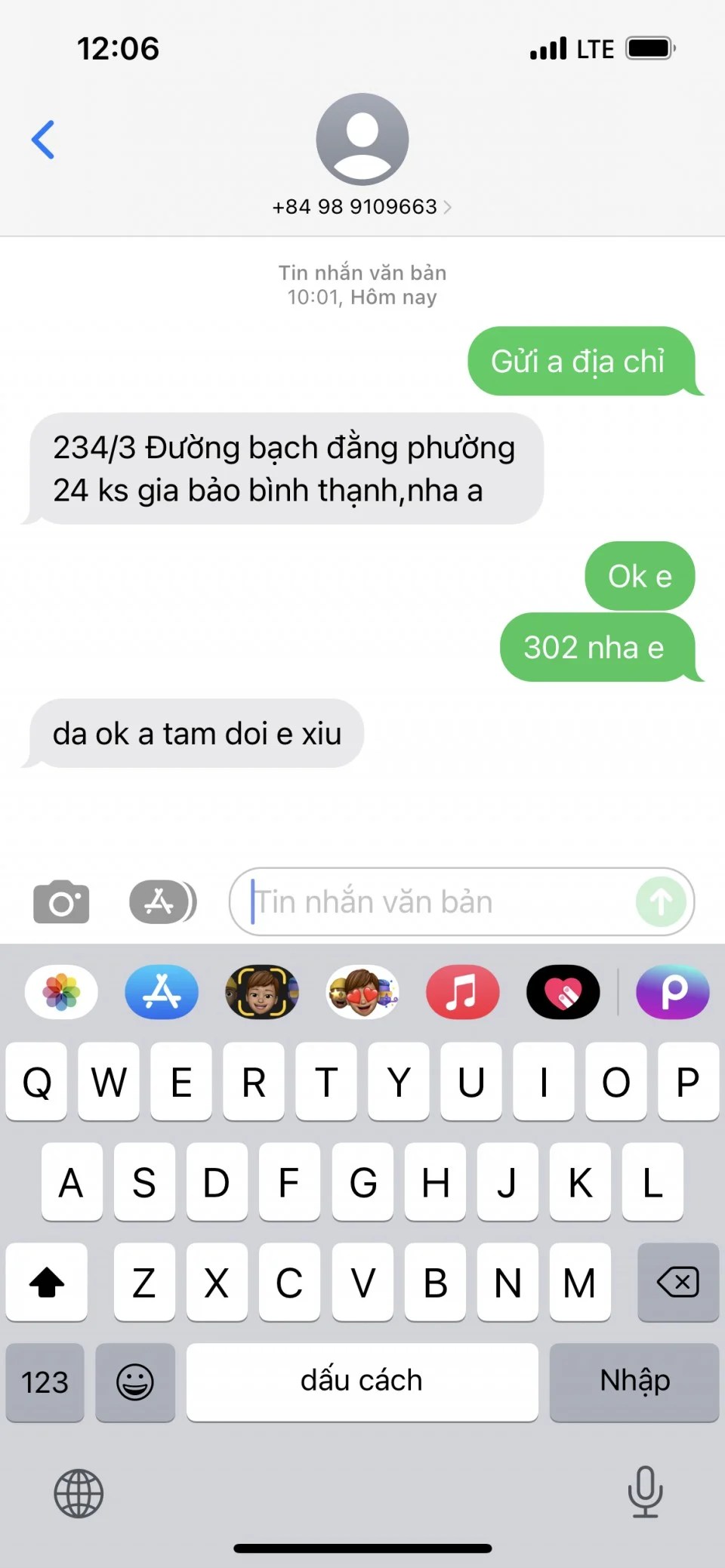Viewport: 725px width, 1568px height.
Task: Open the emoji keyboard
Action: [x=135, y=1382]
